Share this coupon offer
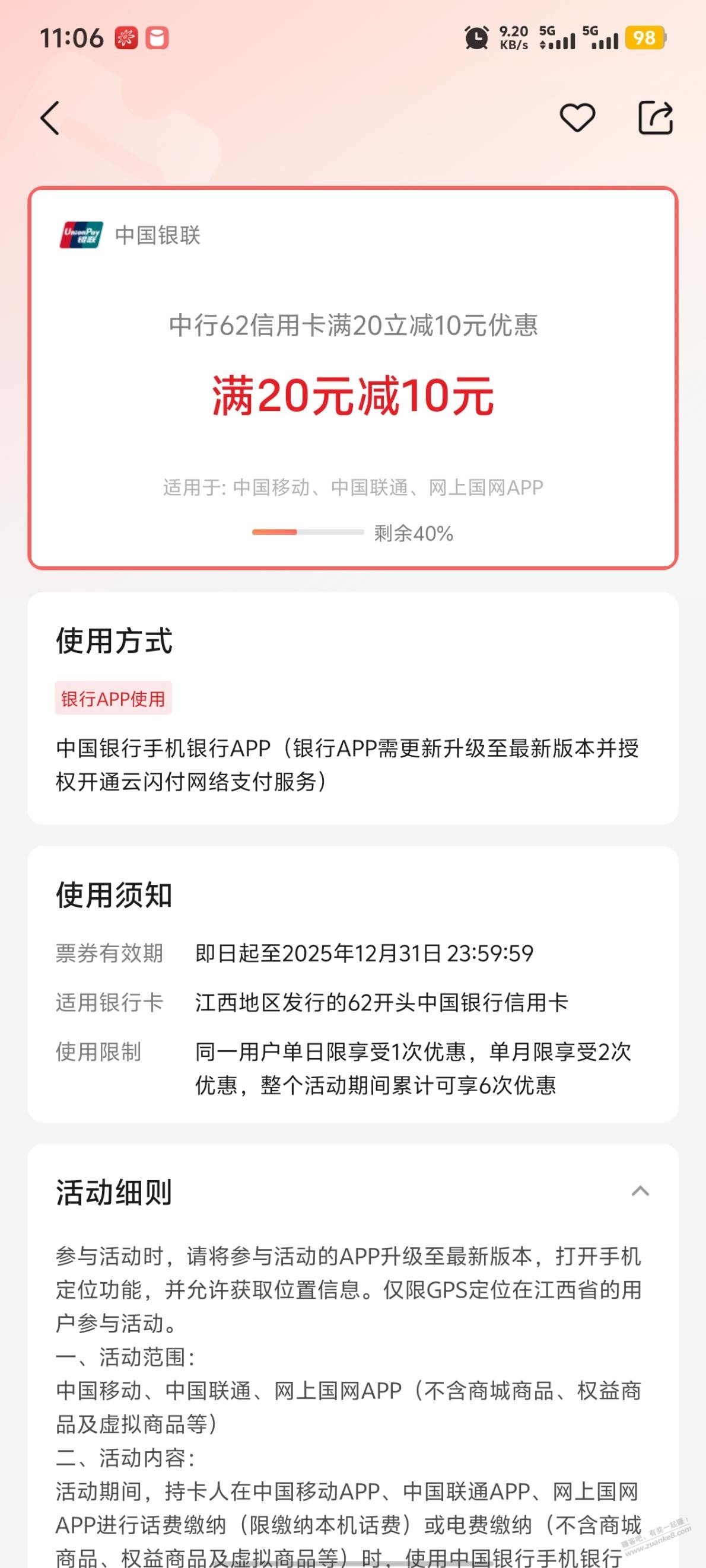Image resolution: width=706 pixels, height=1568 pixels. click(655, 117)
